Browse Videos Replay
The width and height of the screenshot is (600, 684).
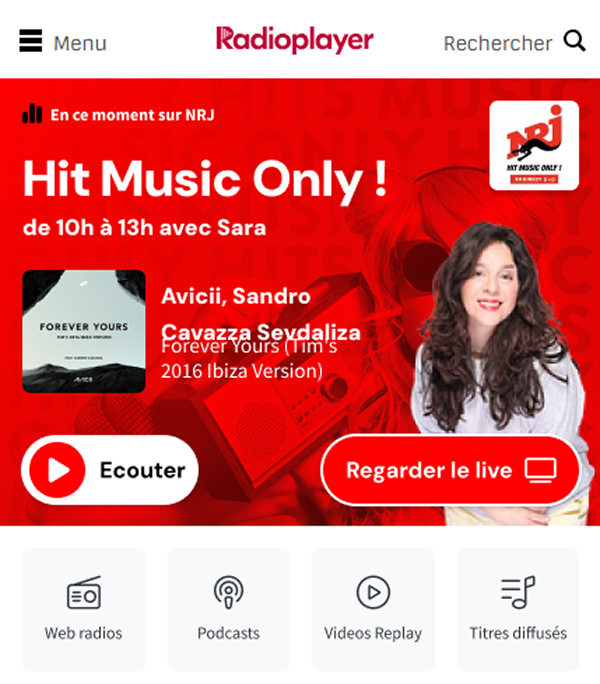click(373, 608)
